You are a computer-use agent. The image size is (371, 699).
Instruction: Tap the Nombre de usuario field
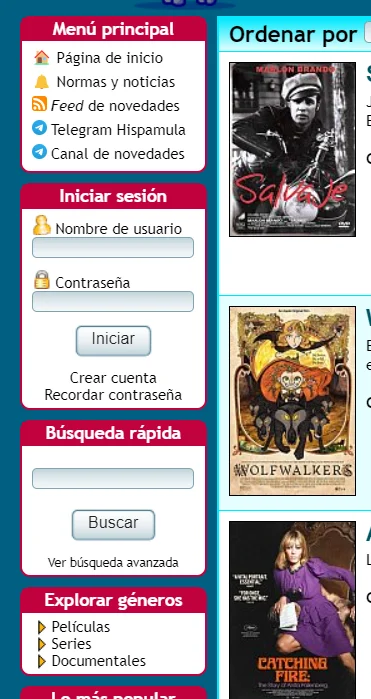[113, 247]
